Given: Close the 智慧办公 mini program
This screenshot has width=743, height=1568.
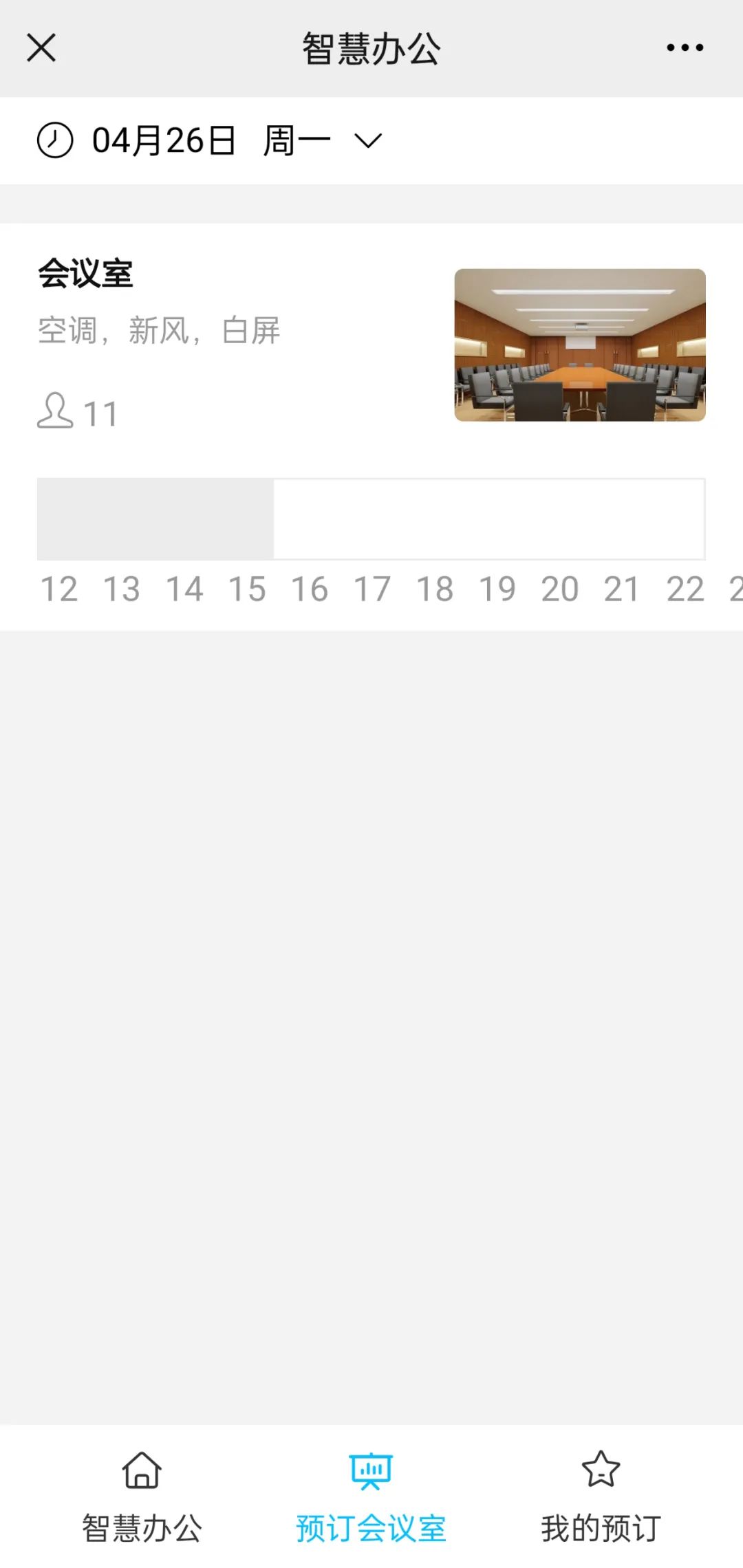Looking at the screenshot, I should (x=41, y=48).
